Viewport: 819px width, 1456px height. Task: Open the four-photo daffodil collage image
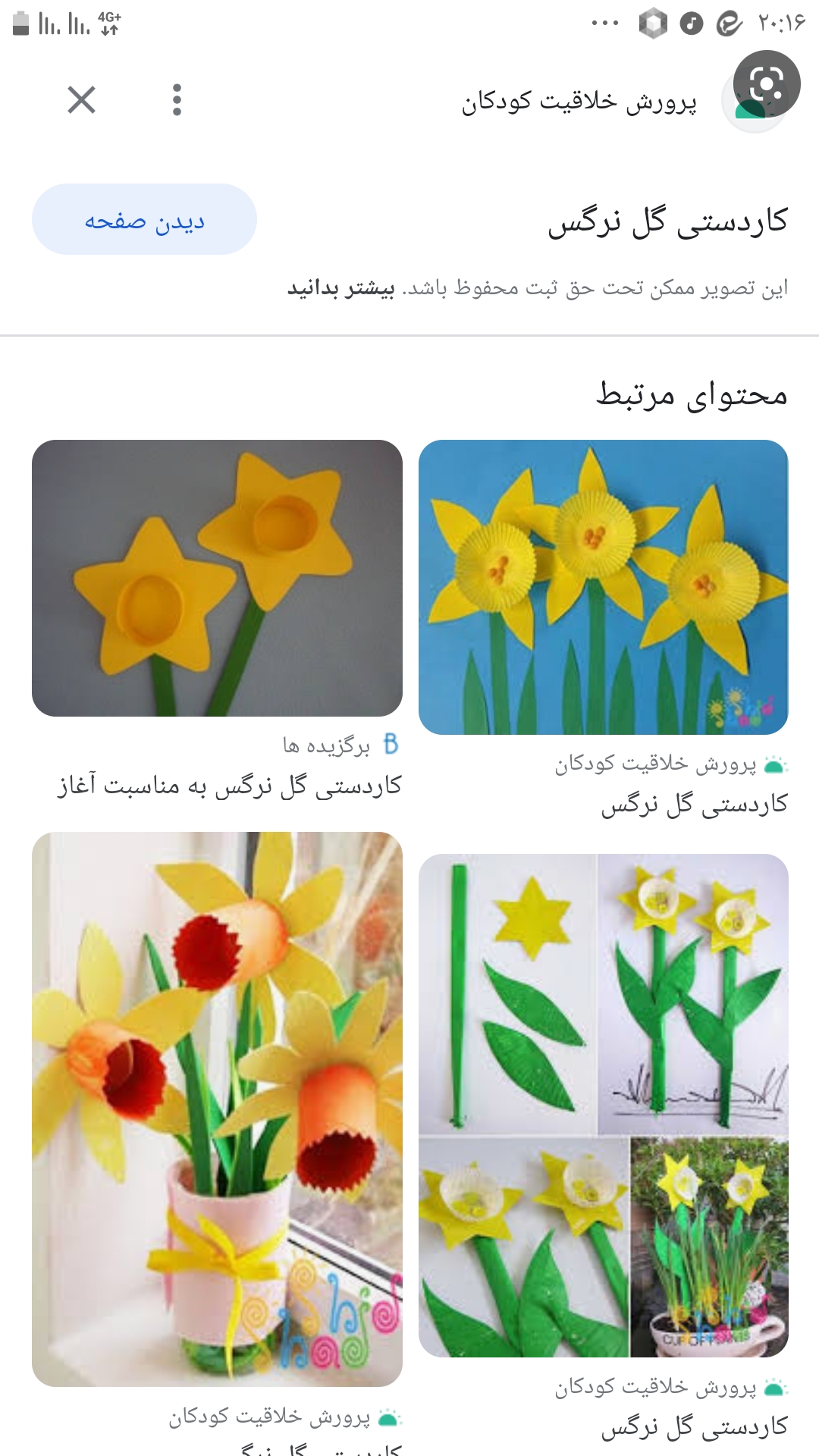pos(604,1106)
